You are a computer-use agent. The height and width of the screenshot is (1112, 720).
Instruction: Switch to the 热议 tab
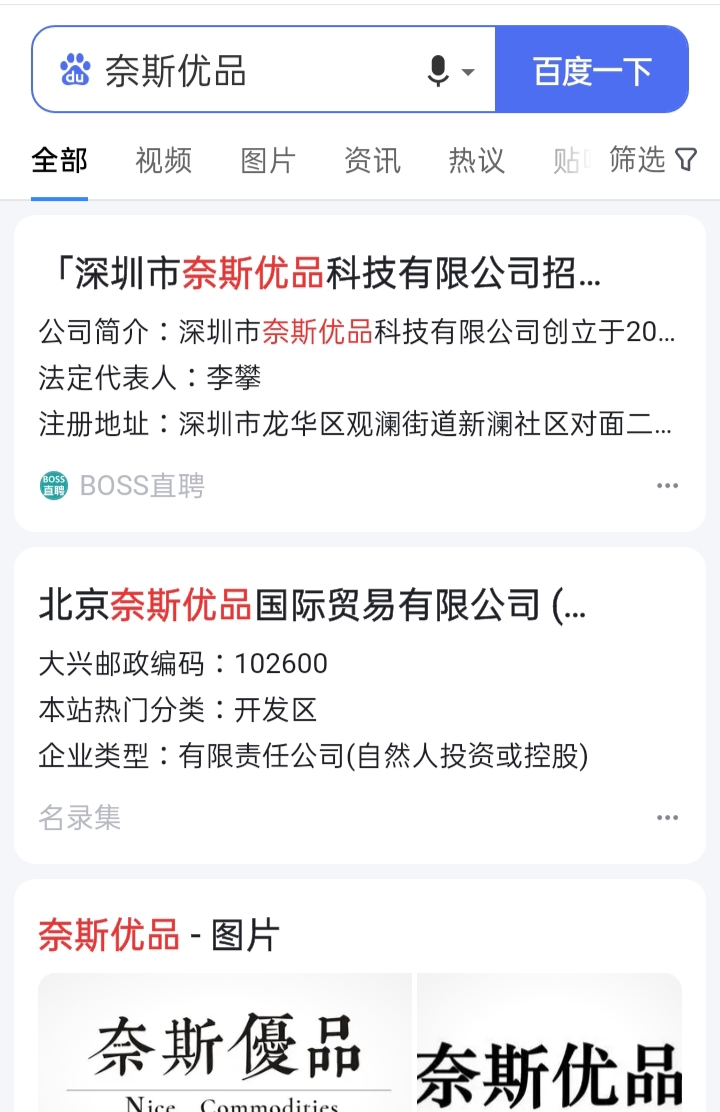pyautogui.click(x=476, y=160)
